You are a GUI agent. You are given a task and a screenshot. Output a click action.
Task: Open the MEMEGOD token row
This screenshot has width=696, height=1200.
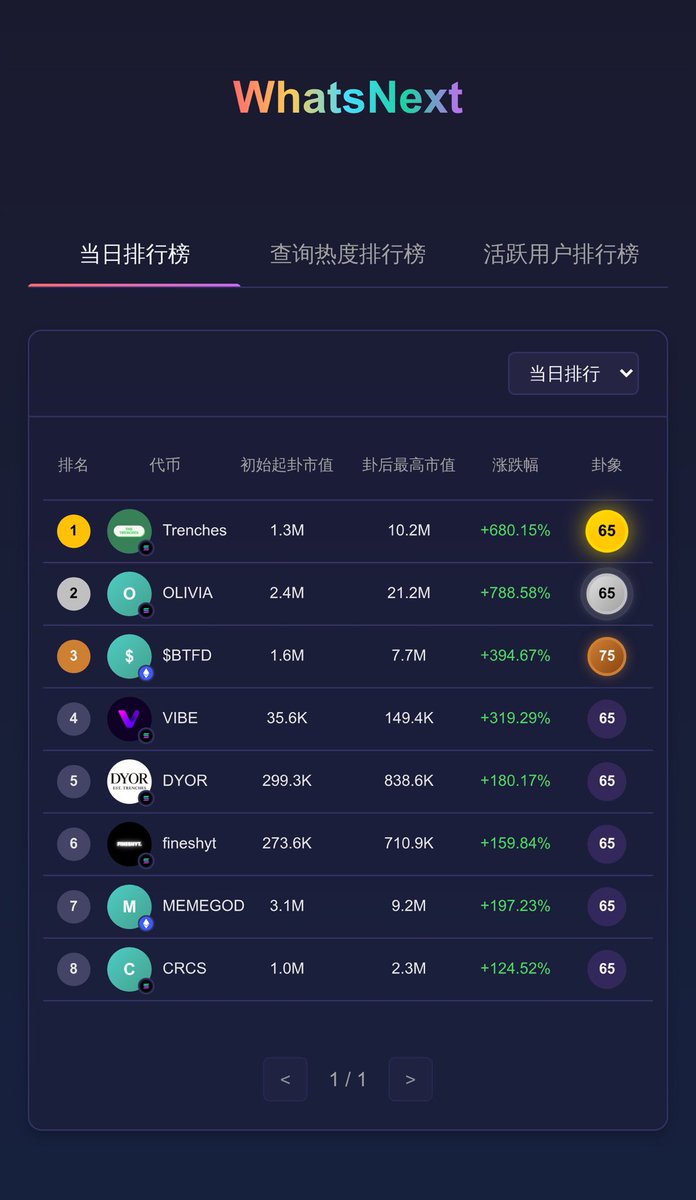point(348,906)
